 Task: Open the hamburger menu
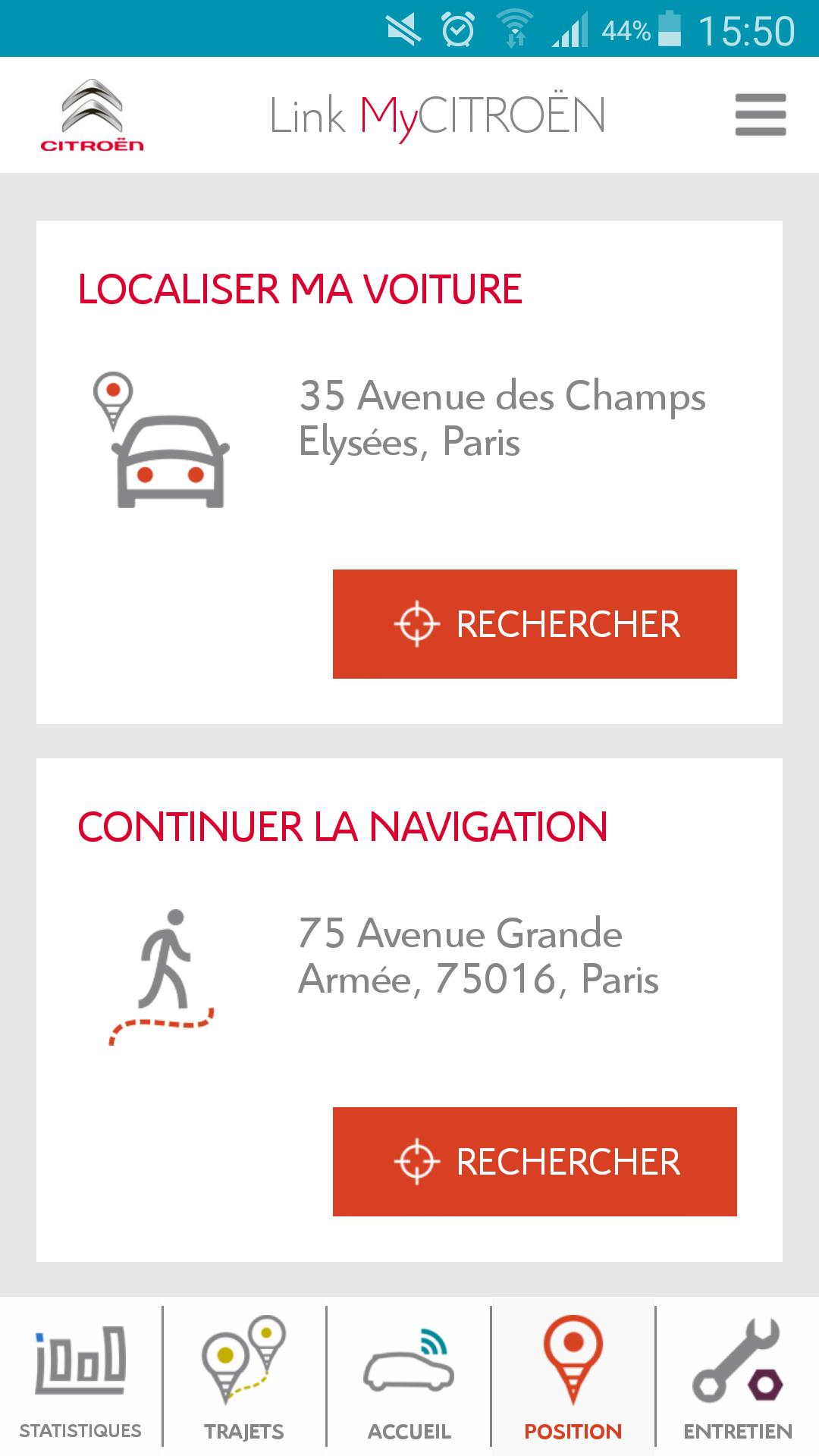(x=760, y=115)
